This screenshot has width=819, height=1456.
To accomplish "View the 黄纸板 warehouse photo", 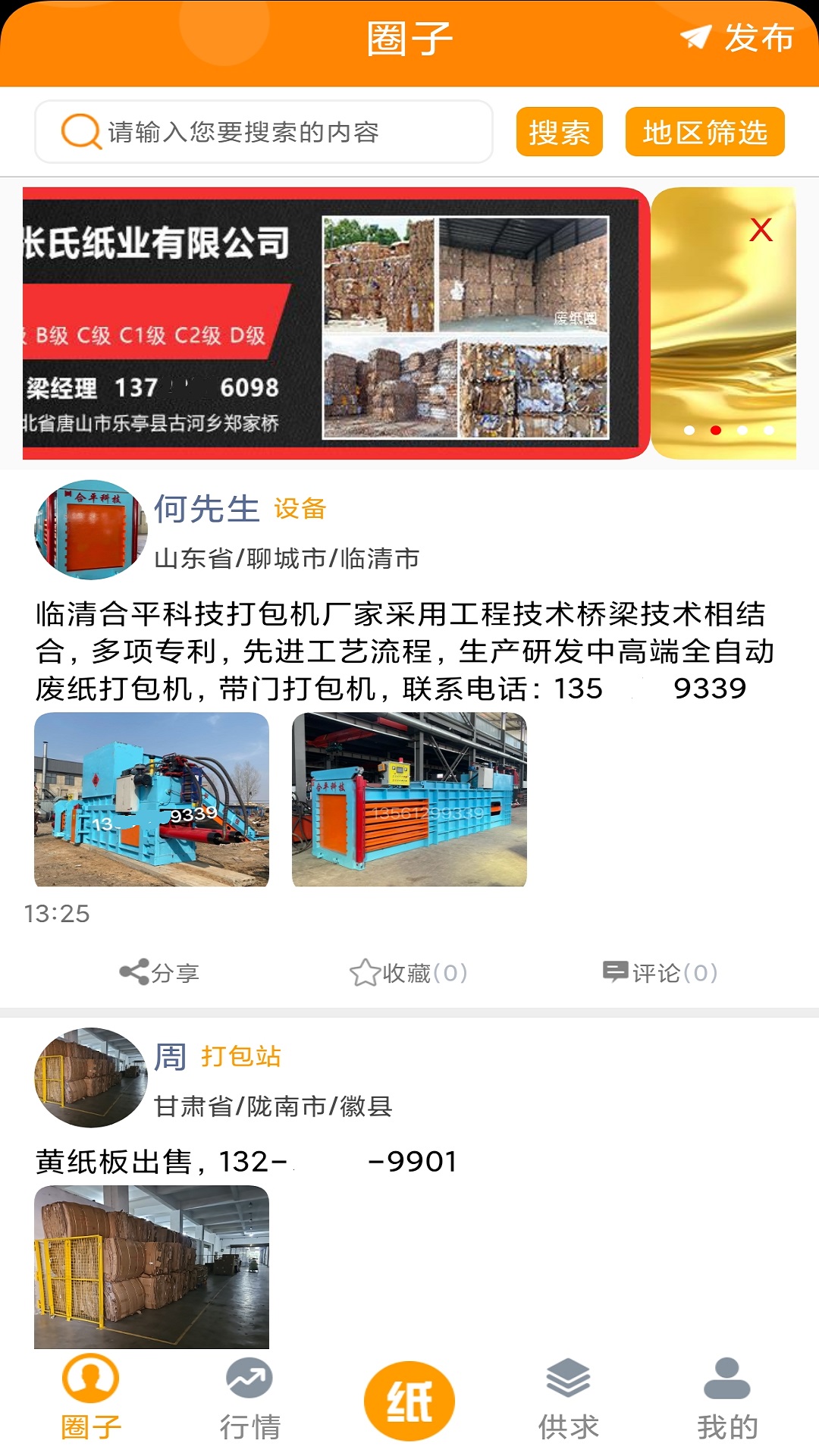I will (x=152, y=1267).
